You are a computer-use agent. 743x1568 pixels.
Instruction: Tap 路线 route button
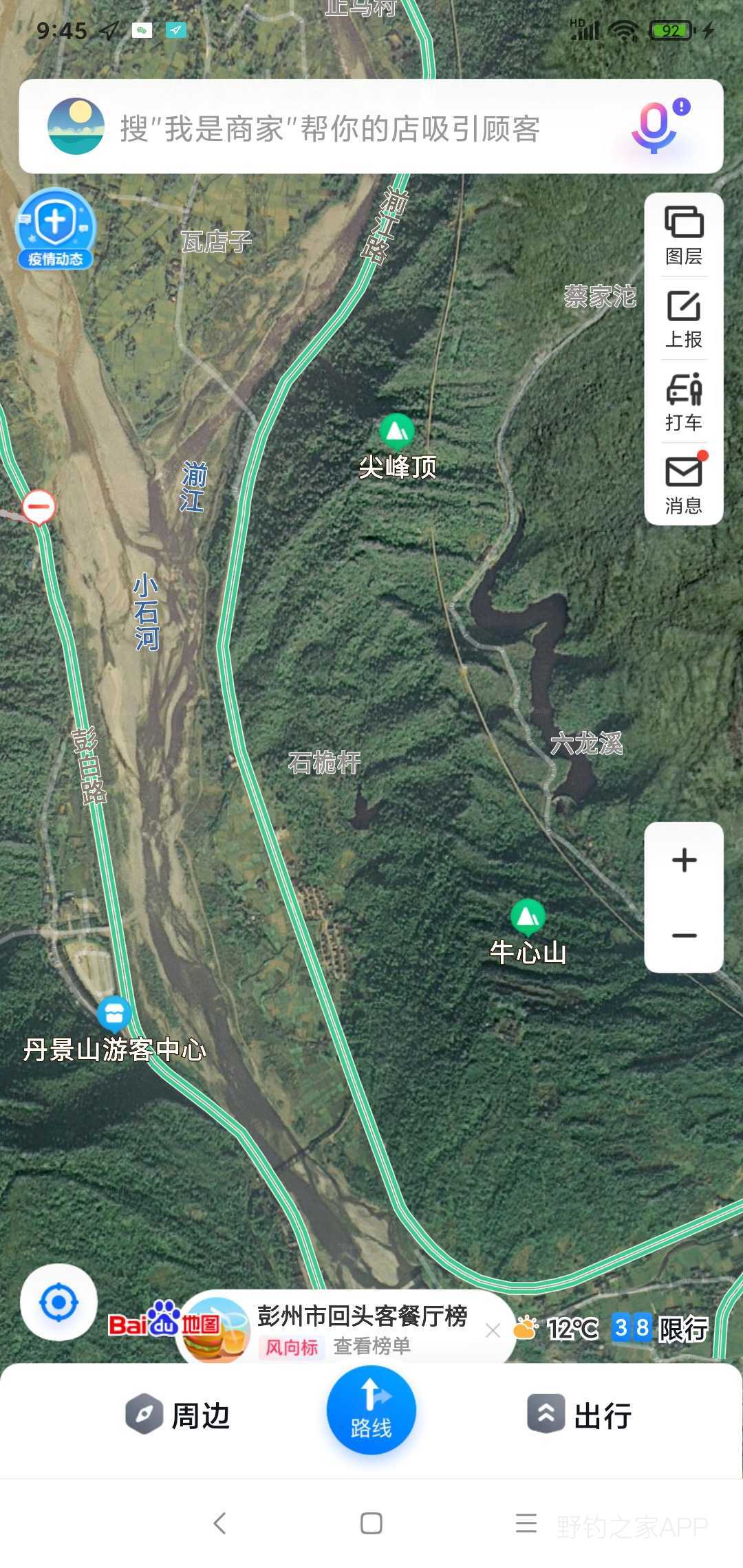(x=371, y=1410)
